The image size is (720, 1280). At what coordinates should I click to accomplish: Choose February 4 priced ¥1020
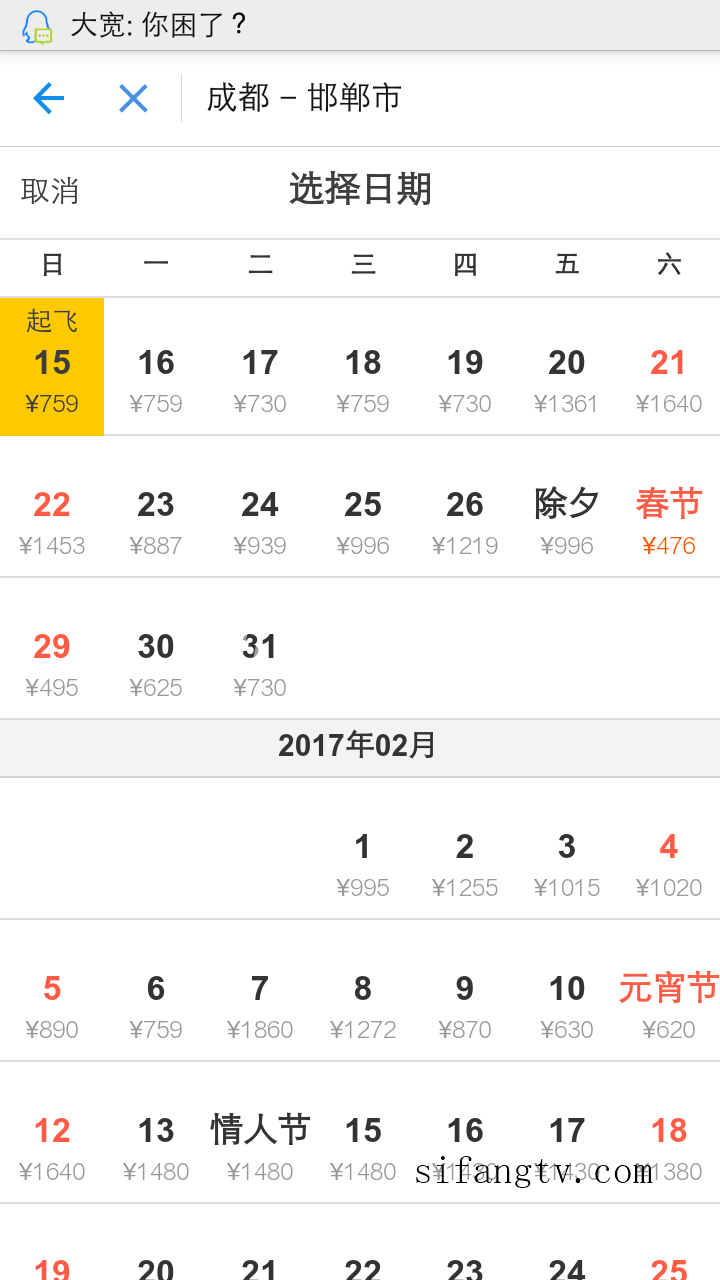point(668,850)
